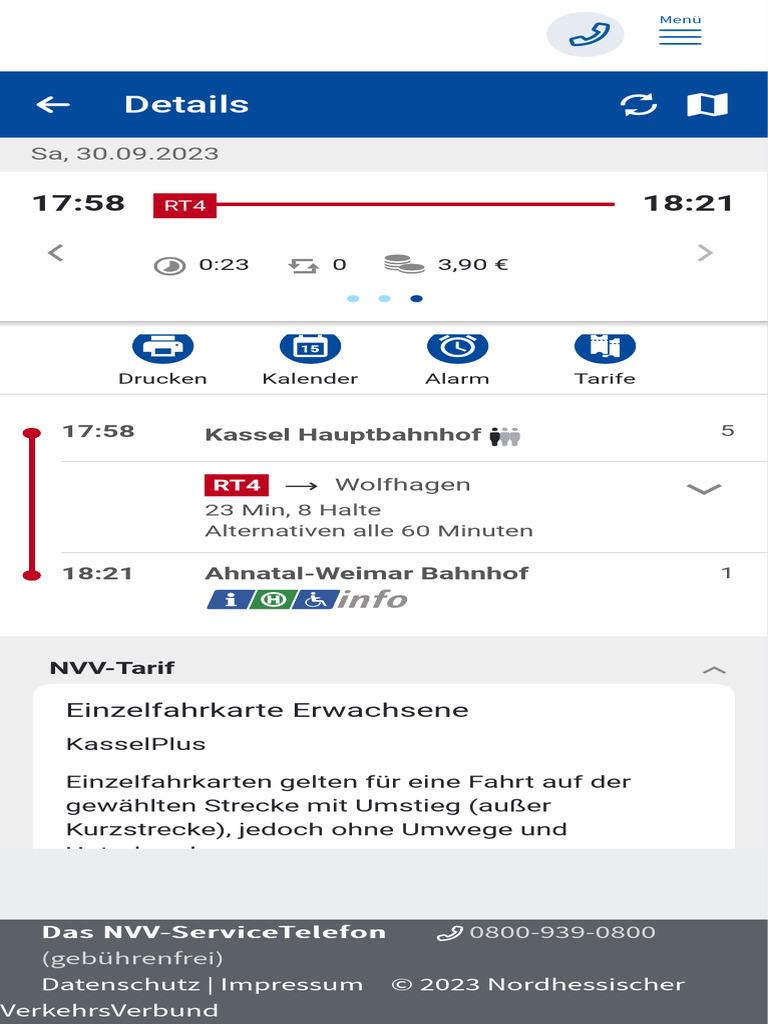Expand the RT4 Wolfhagen stops
The image size is (768, 1024).
[x=704, y=489]
